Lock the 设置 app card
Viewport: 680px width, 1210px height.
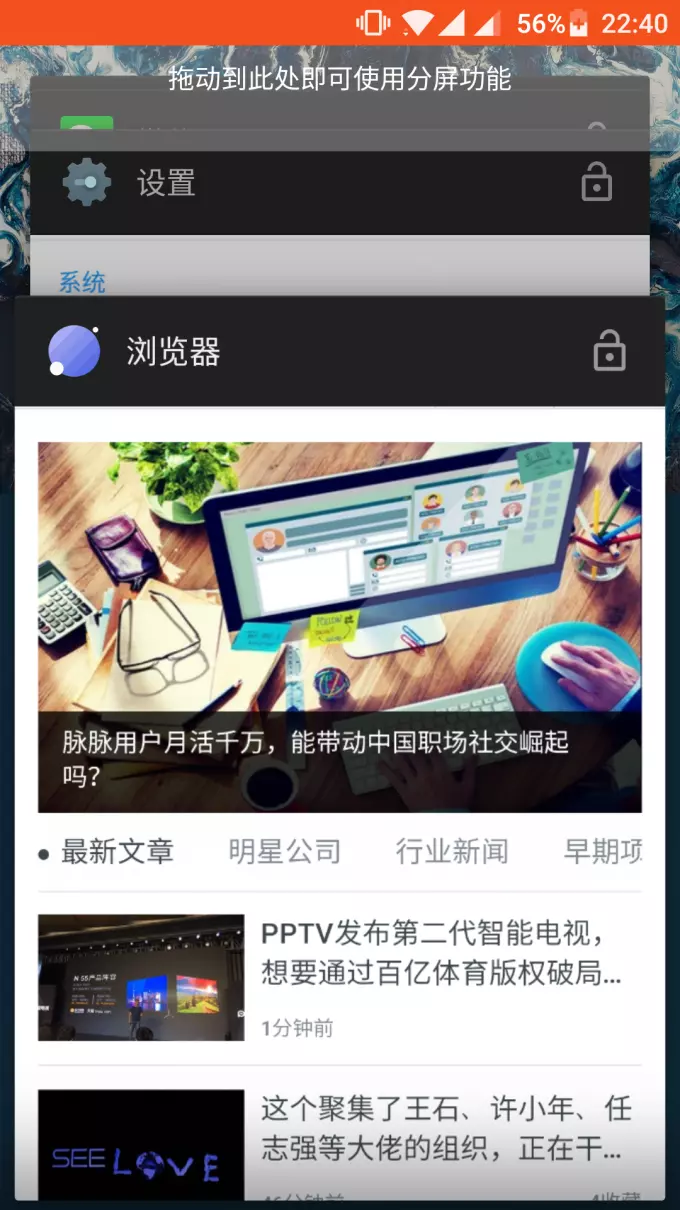(596, 184)
